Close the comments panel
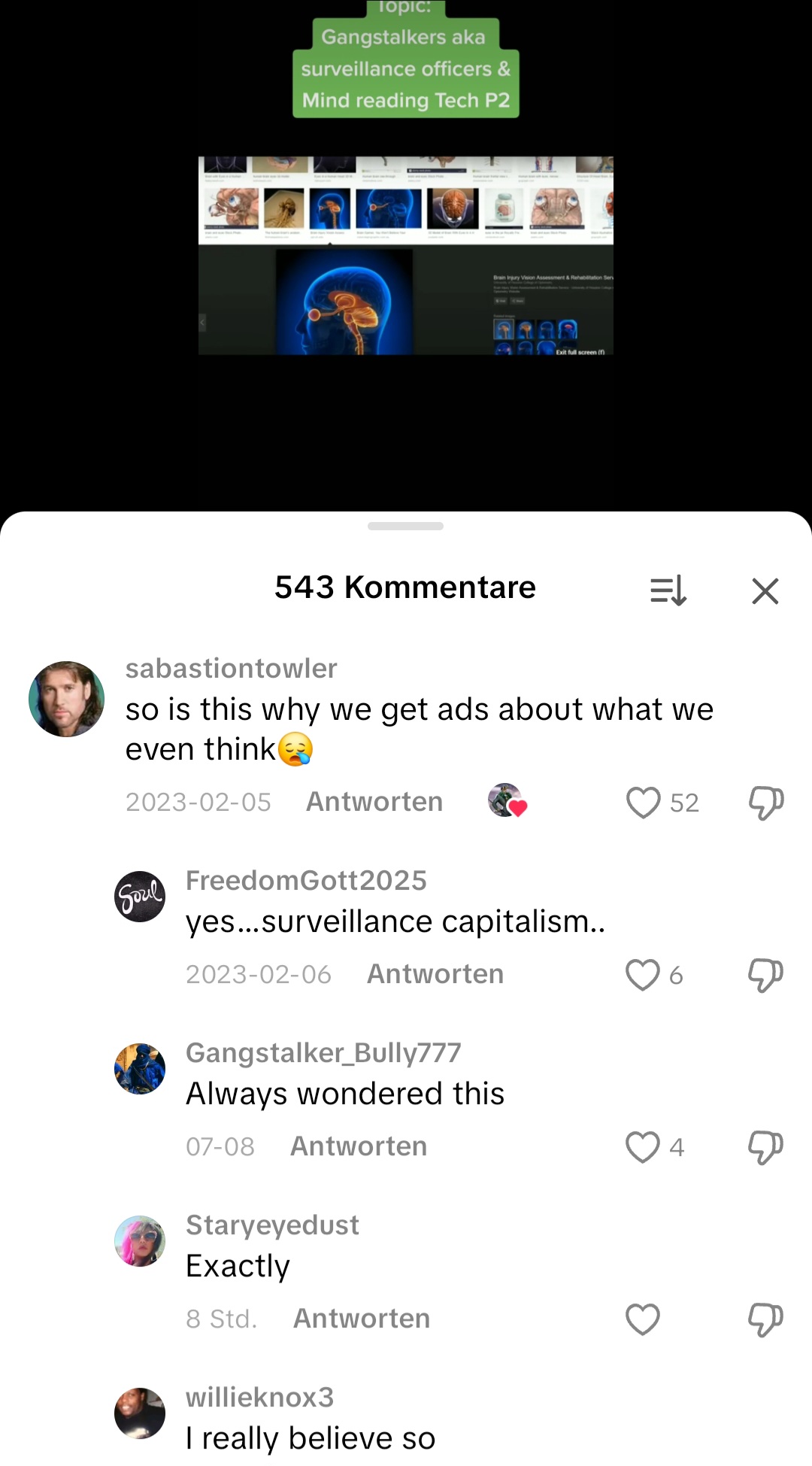The width and height of the screenshot is (812, 1466). pos(765,591)
